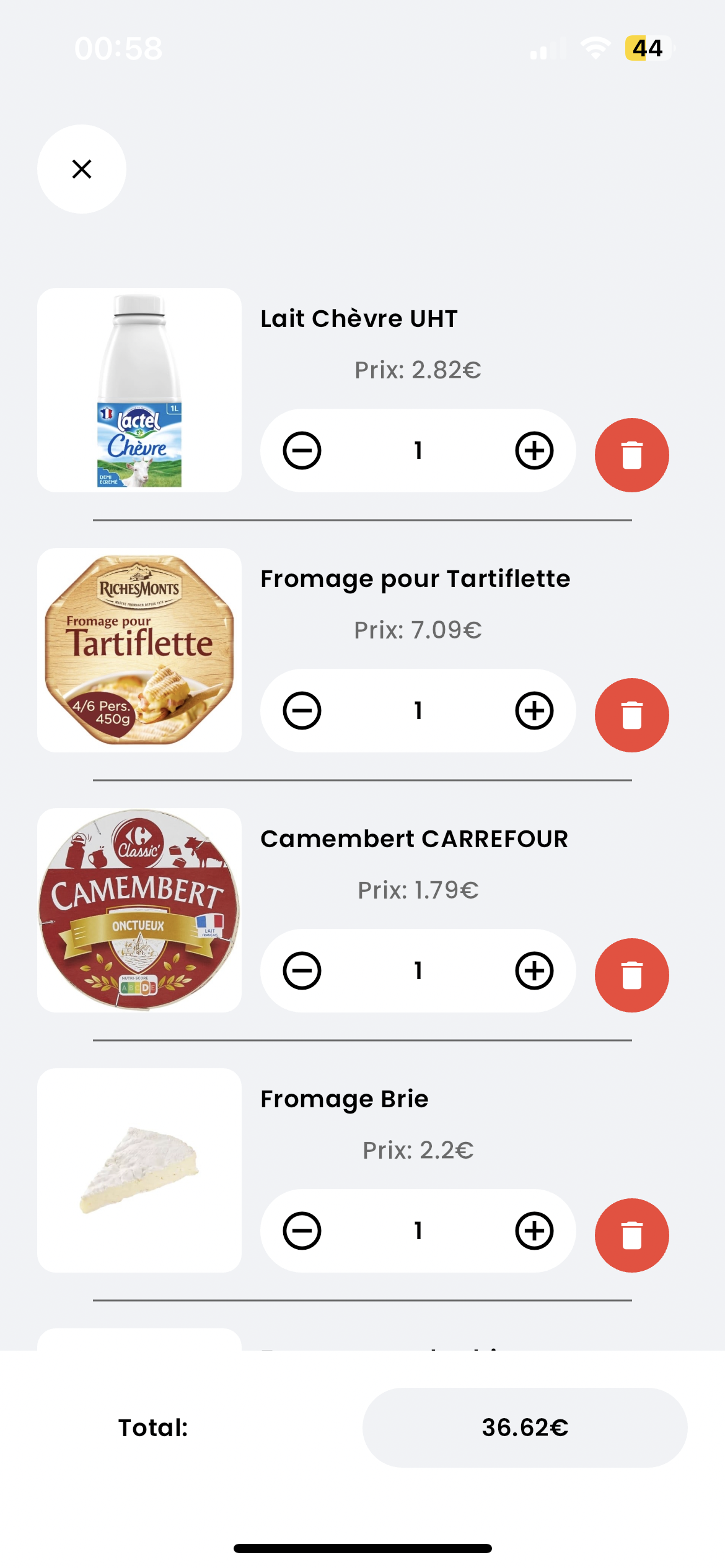This screenshot has height=1568, width=725.
Task: Tap plus on Fromage Brie
Action: [x=534, y=1230]
